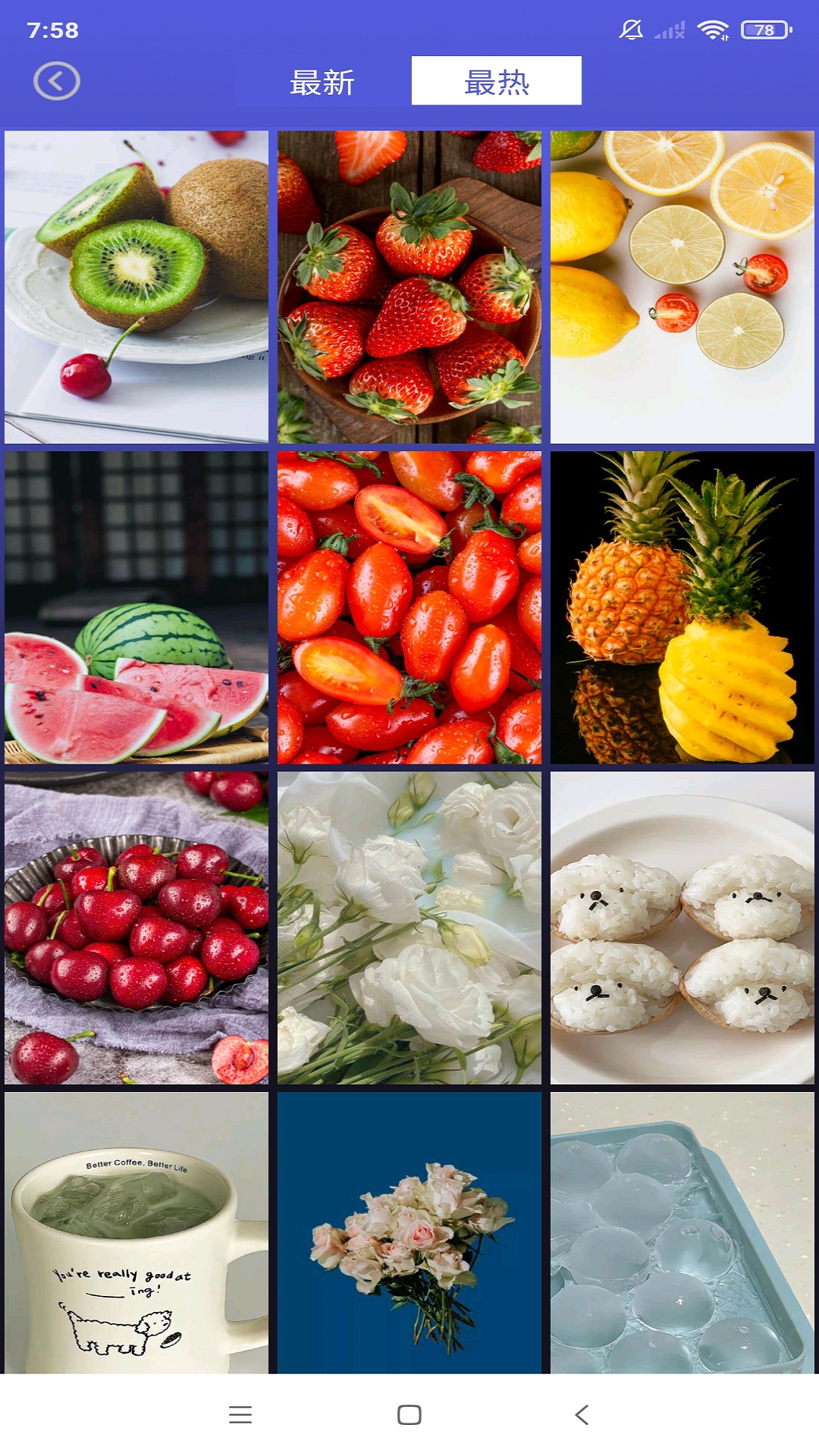
Task: Open the strawberries bowl wallpaper
Action: coord(409,287)
